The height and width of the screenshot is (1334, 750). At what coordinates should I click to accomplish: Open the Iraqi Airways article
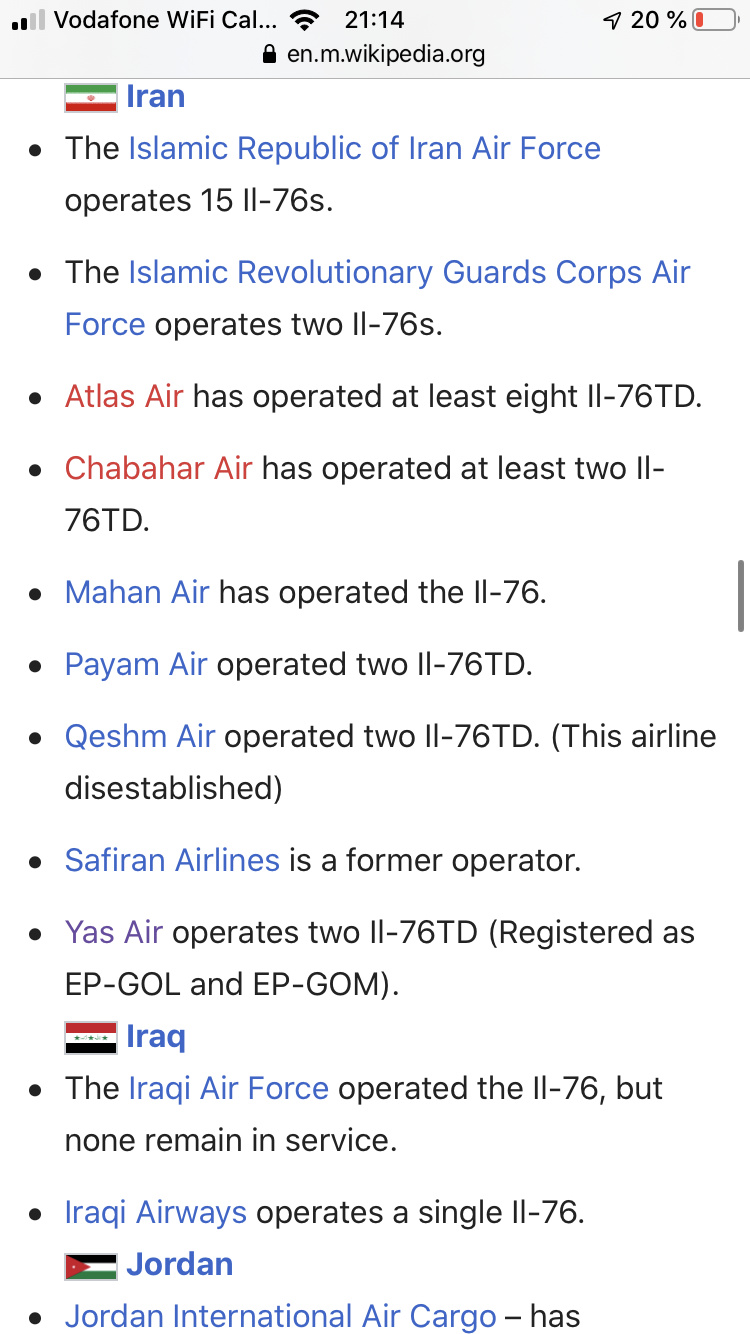pos(156,1213)
